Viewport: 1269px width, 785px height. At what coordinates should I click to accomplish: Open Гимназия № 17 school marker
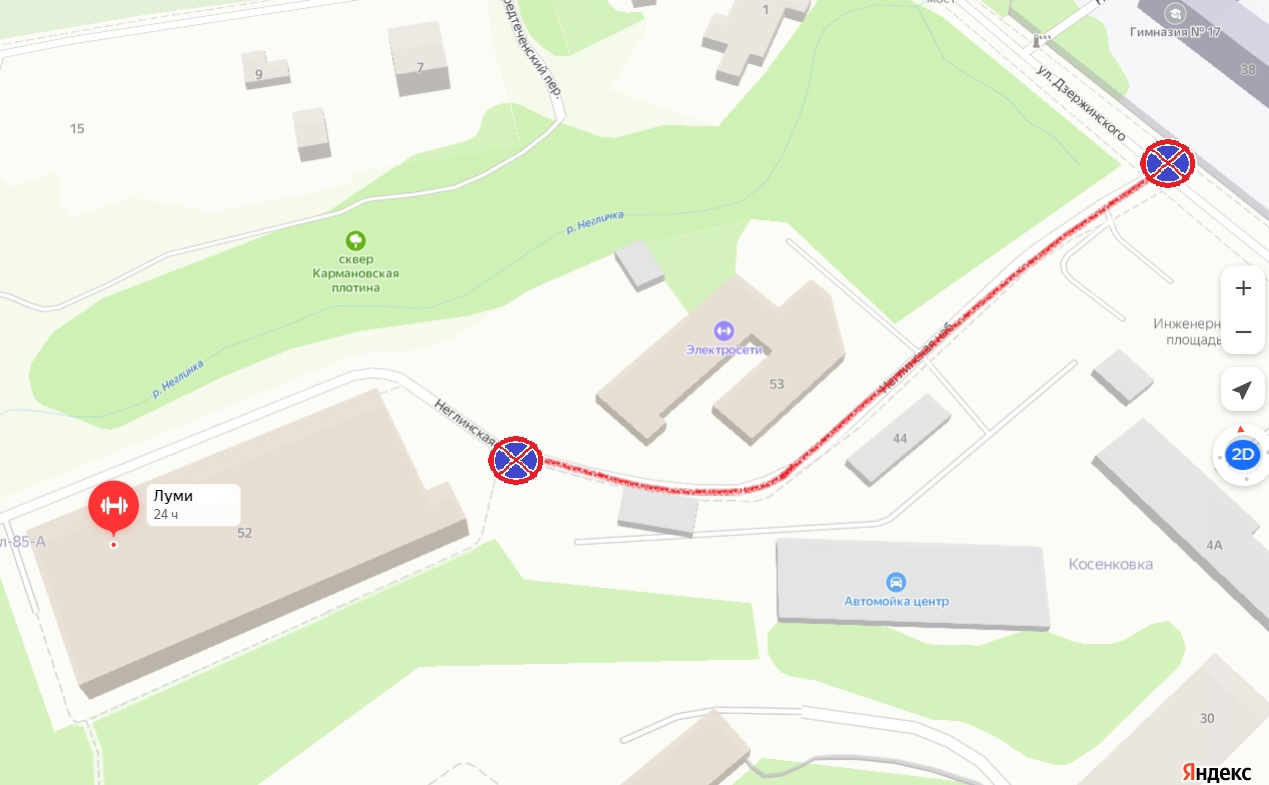(x=1174, y=12)
